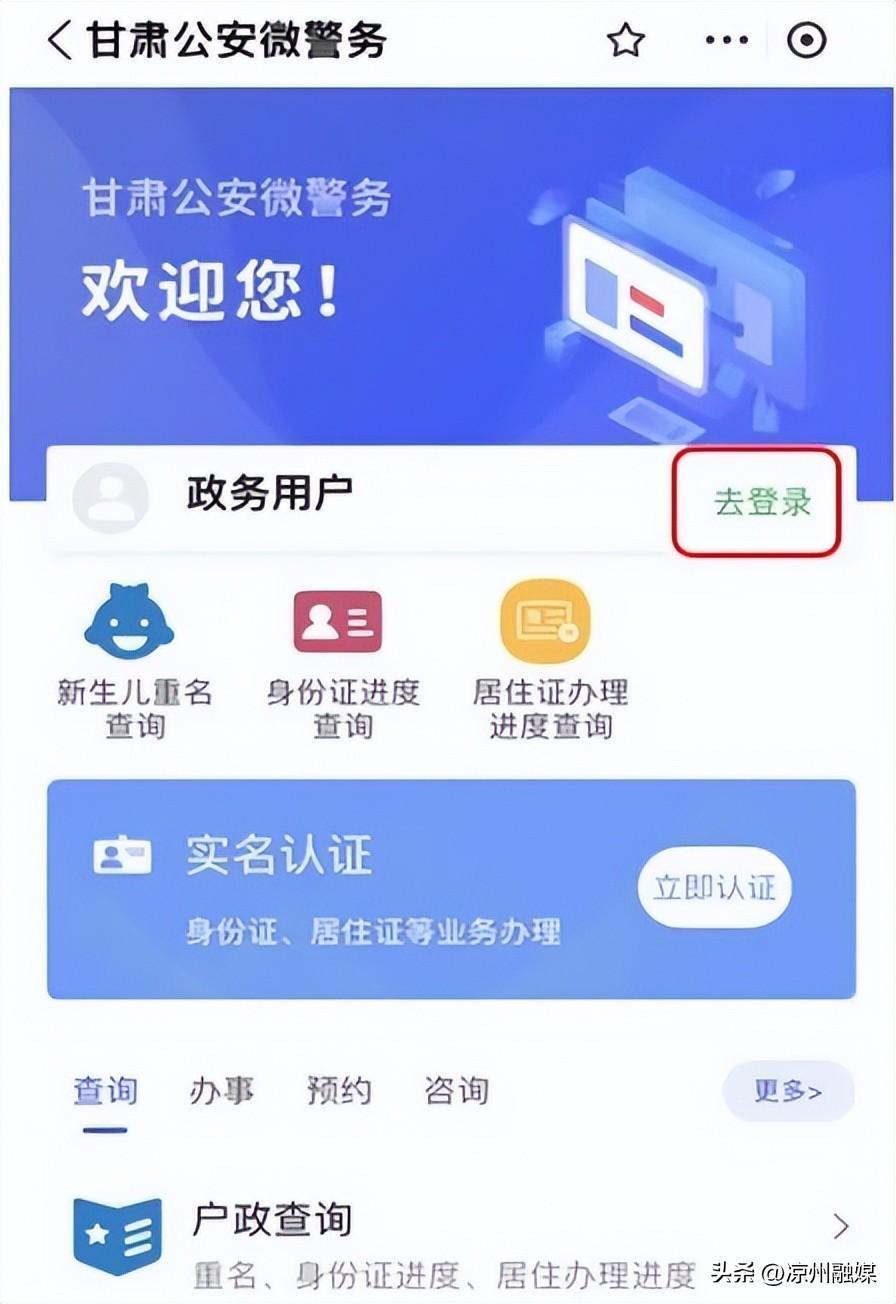Switch to the 咨询 tab
The height and width of the screenshot is (1304, 896).
click(456, 1091)
